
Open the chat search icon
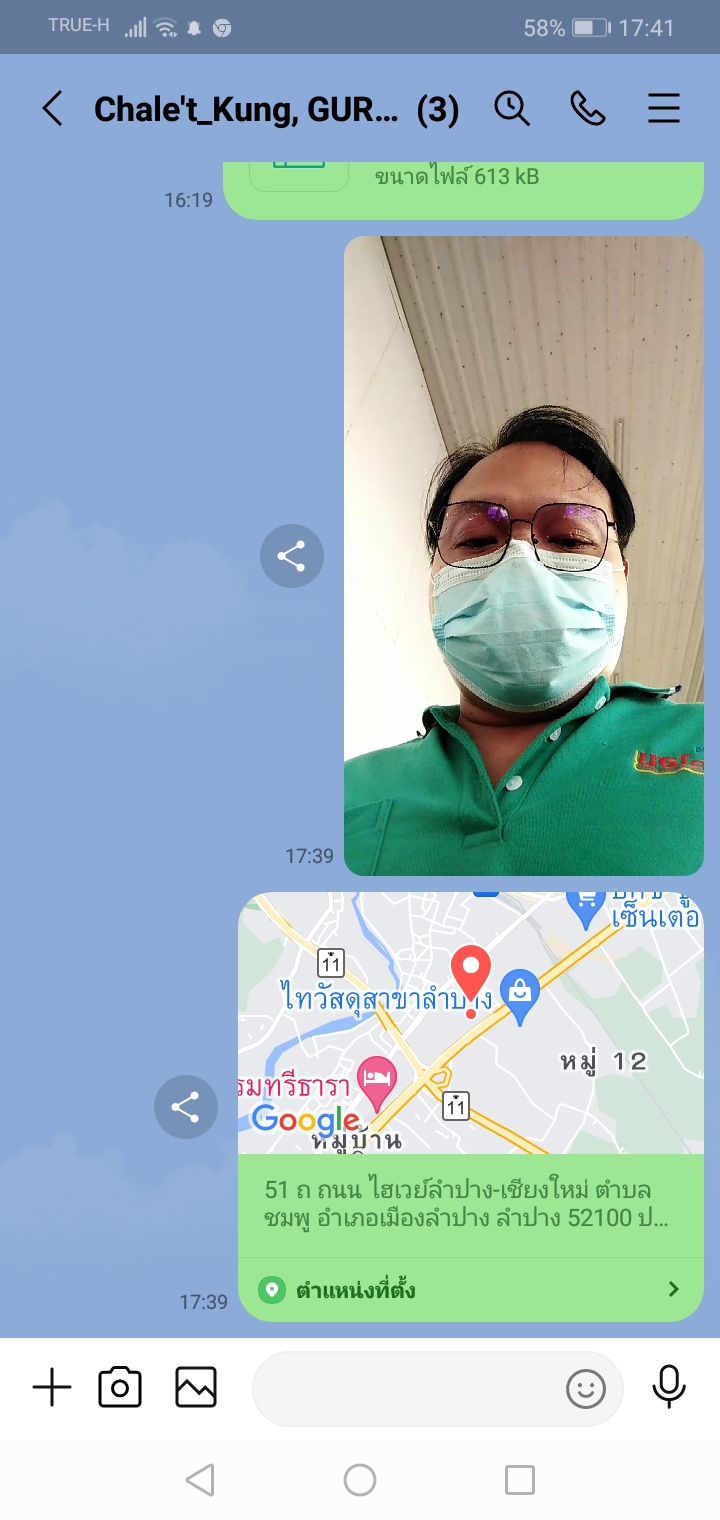512,108
